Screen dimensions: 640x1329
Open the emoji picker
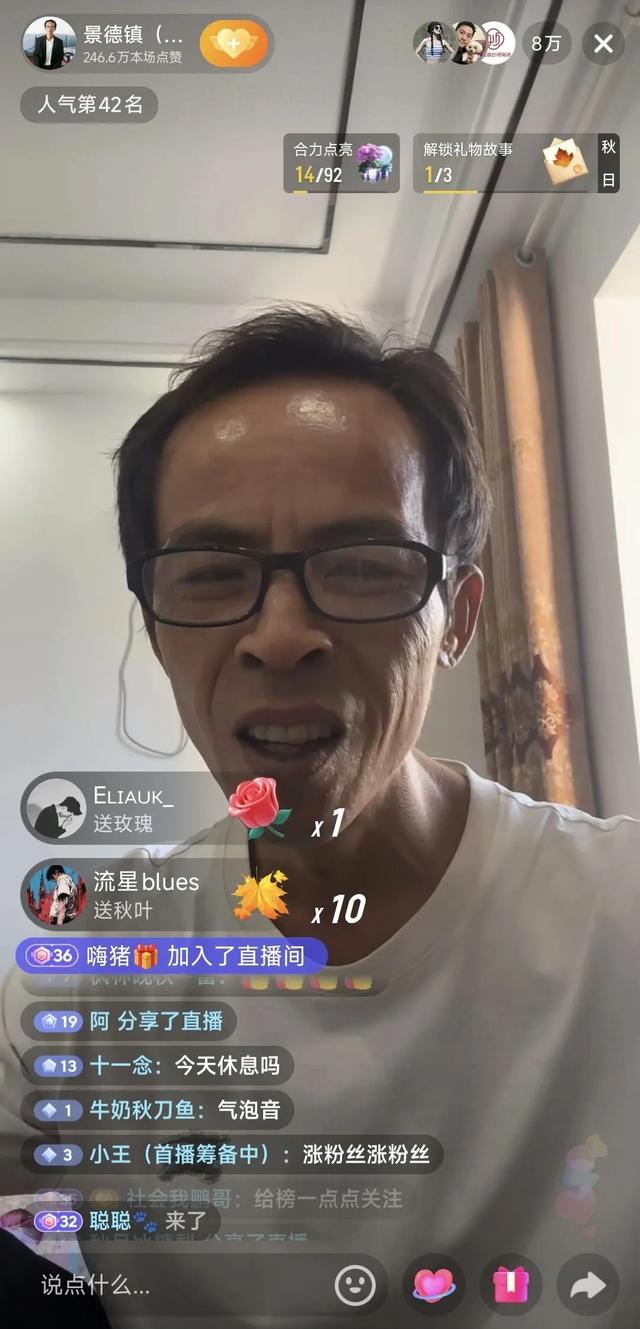point(355,1285)
